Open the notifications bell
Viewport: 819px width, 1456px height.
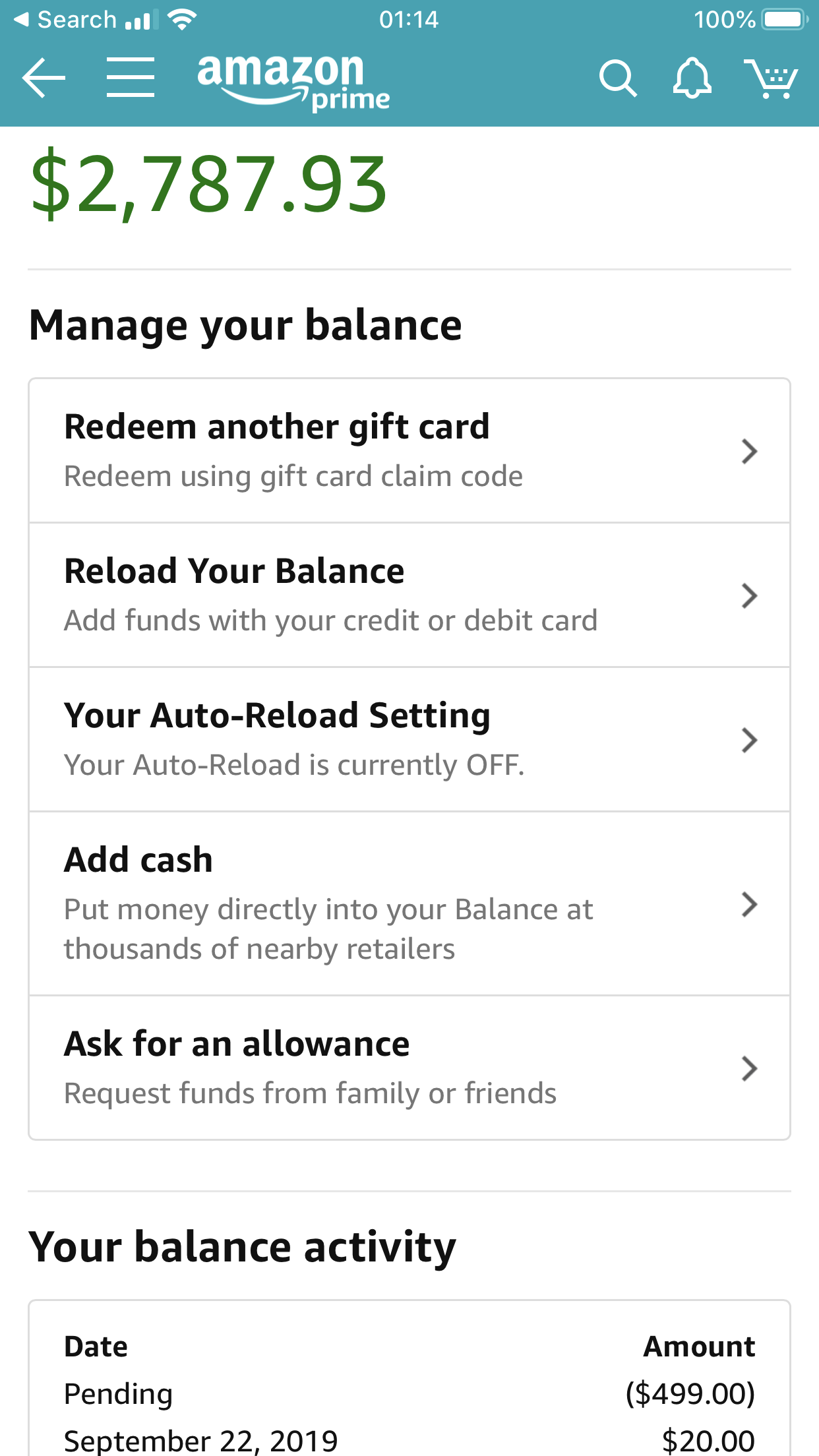point(692,79)
